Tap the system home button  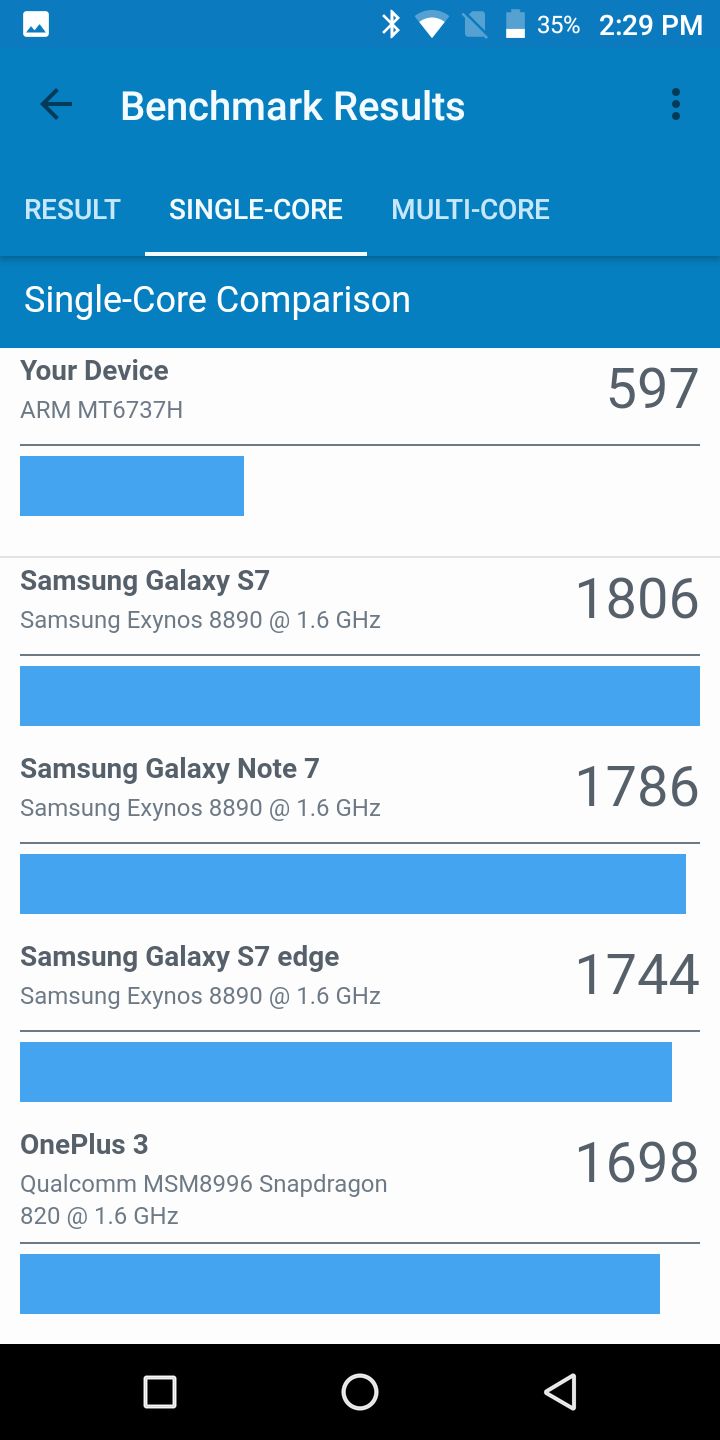[360, 1392]
